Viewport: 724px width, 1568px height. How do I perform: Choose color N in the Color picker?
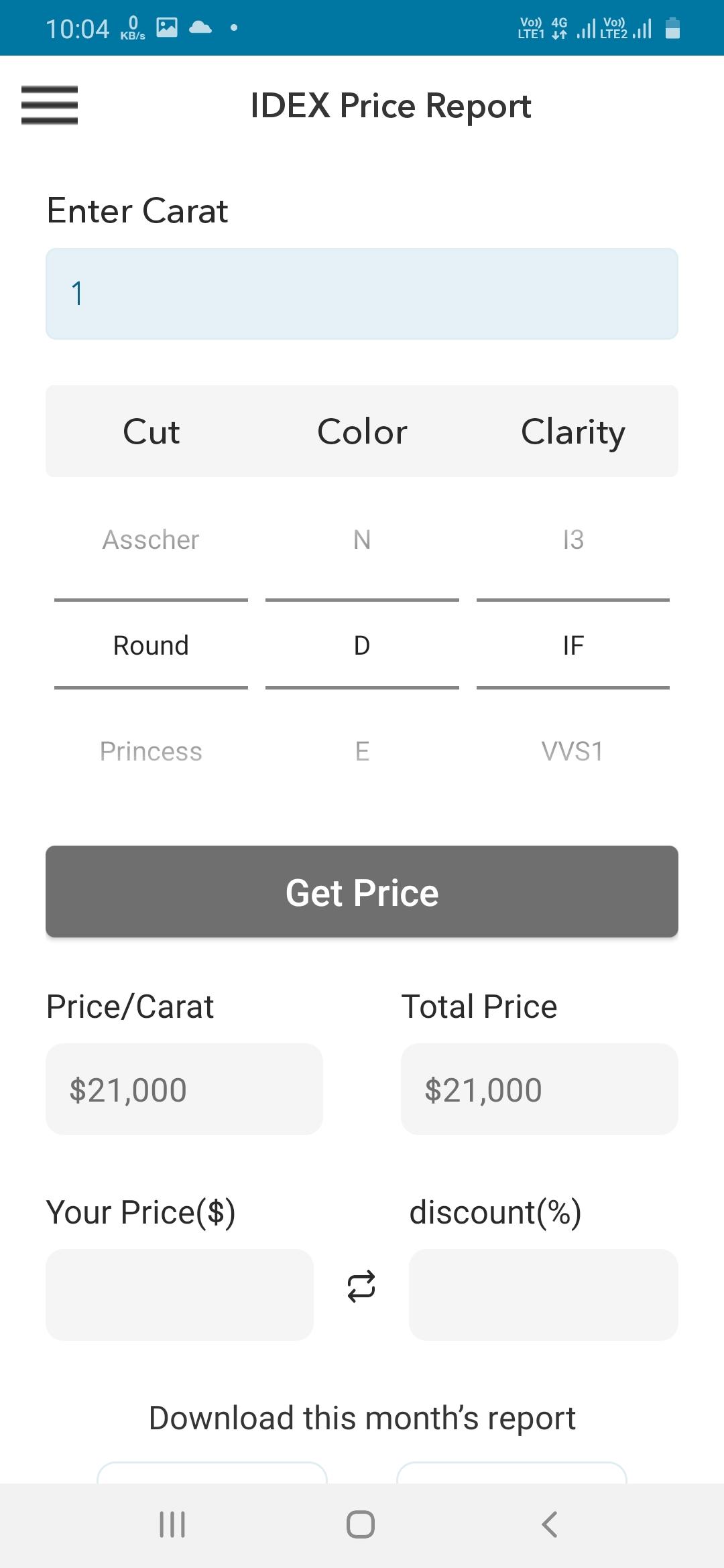[362, 539]
